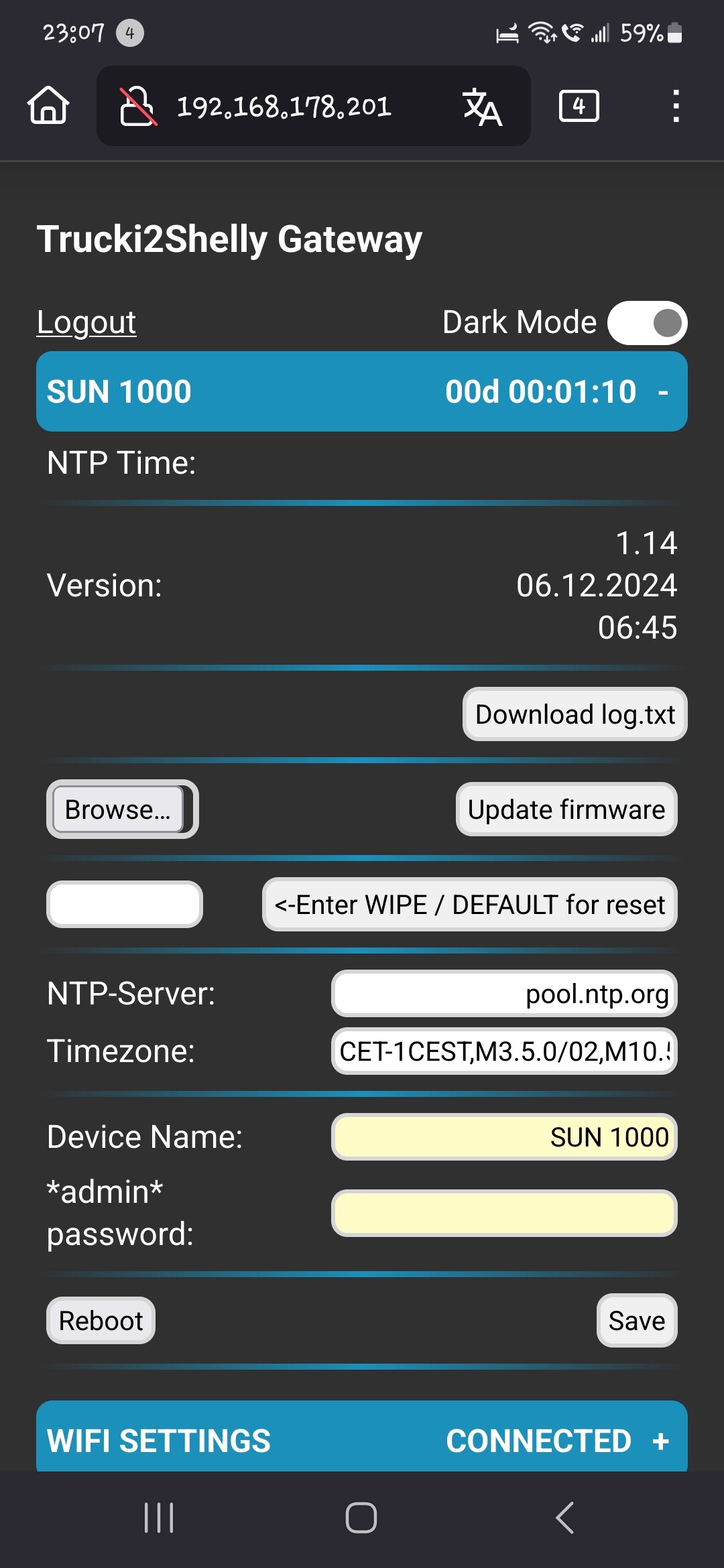
Task: Focus the admin password field
Action: tap(504, 1214)
